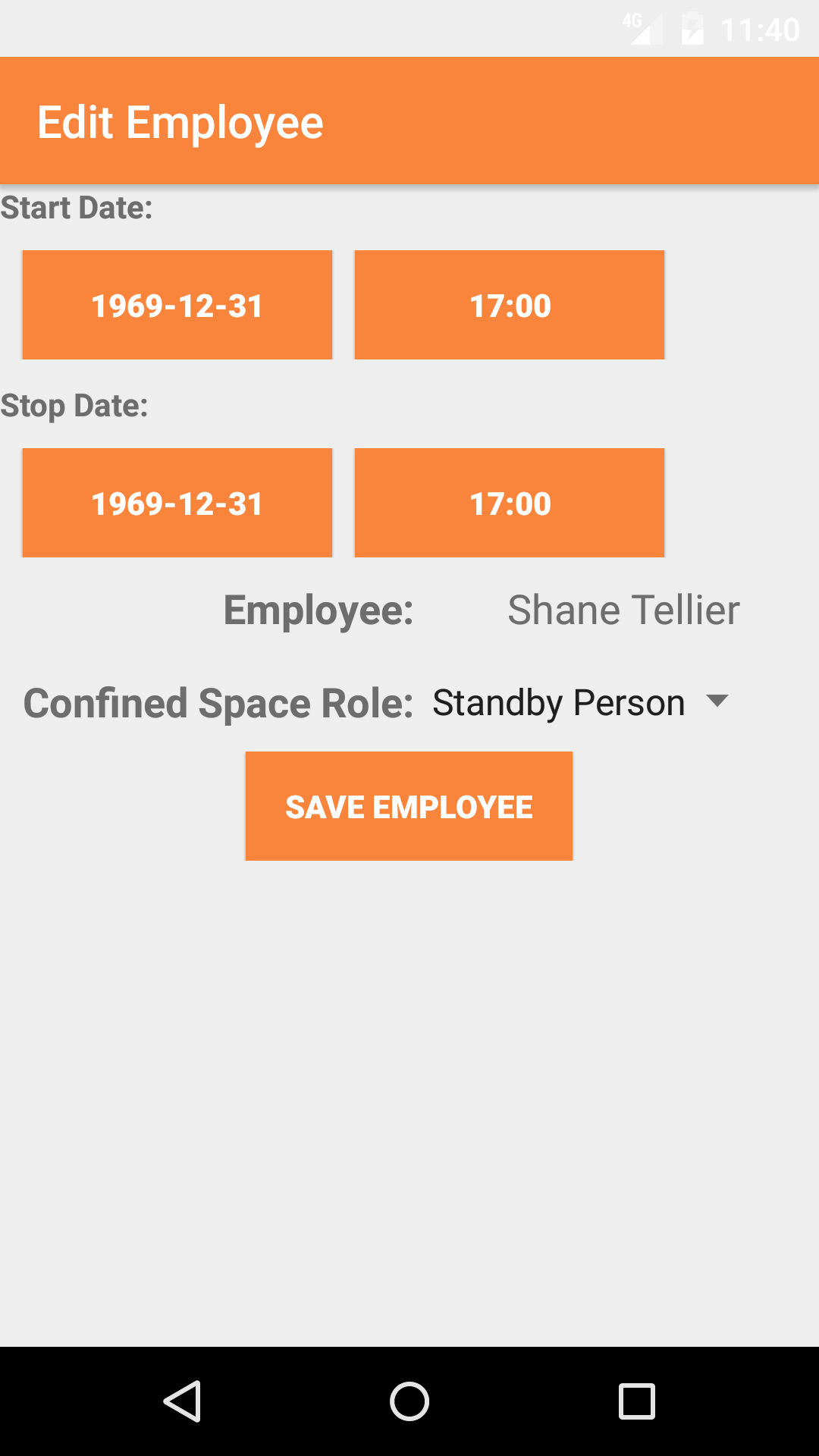
Task: Go back using the system back button
Action: 182,1401
